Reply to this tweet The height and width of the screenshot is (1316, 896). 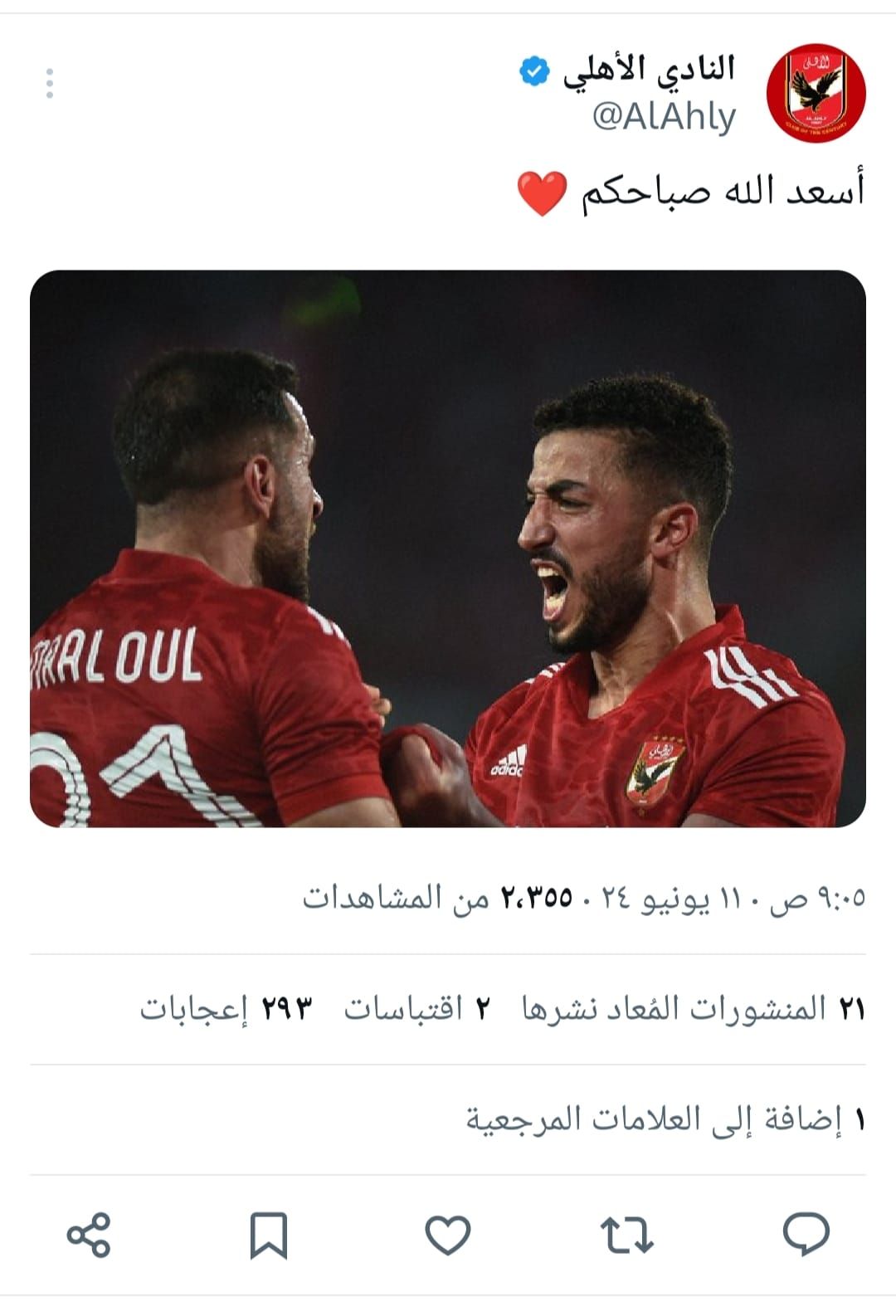806,1233
